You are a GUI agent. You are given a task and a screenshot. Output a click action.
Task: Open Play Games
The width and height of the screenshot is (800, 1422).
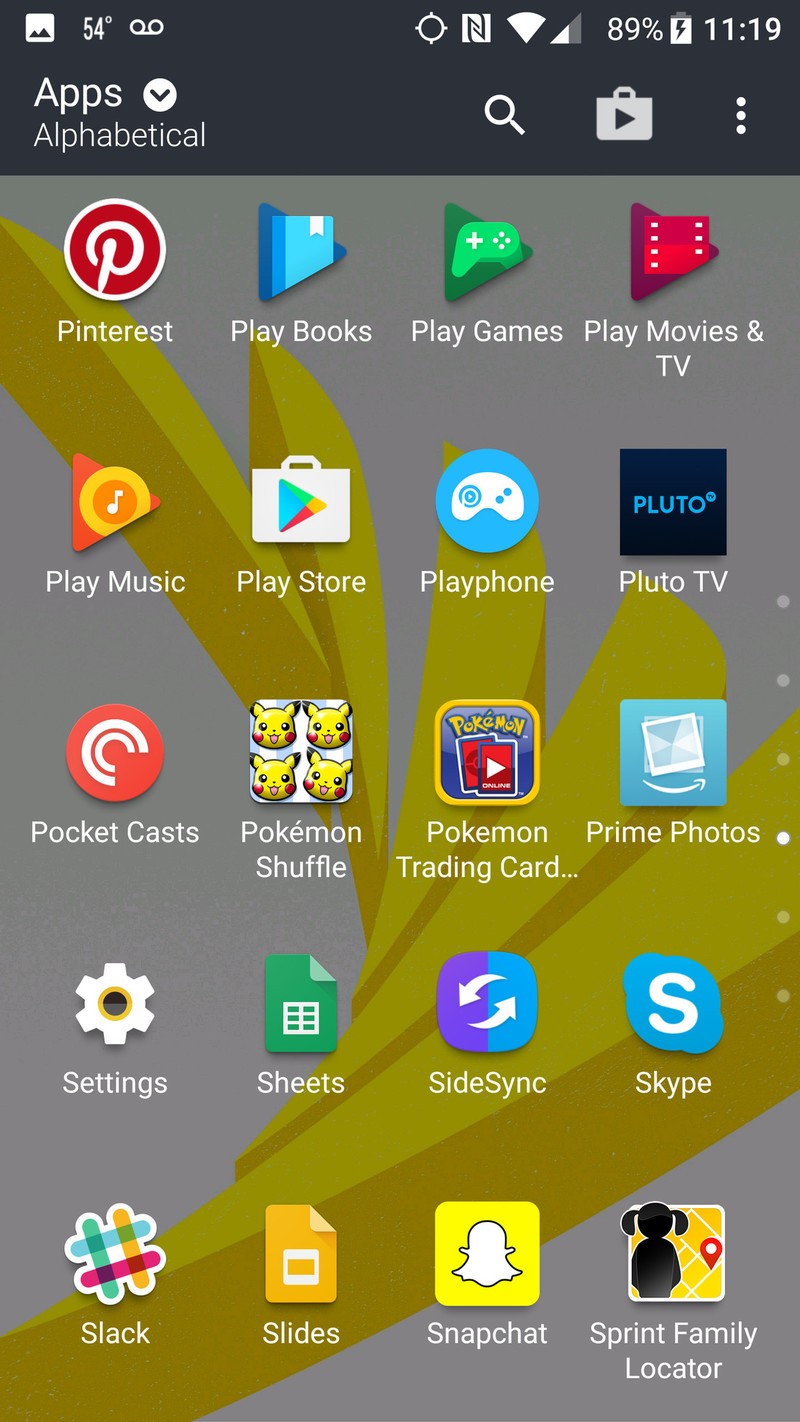486,250
